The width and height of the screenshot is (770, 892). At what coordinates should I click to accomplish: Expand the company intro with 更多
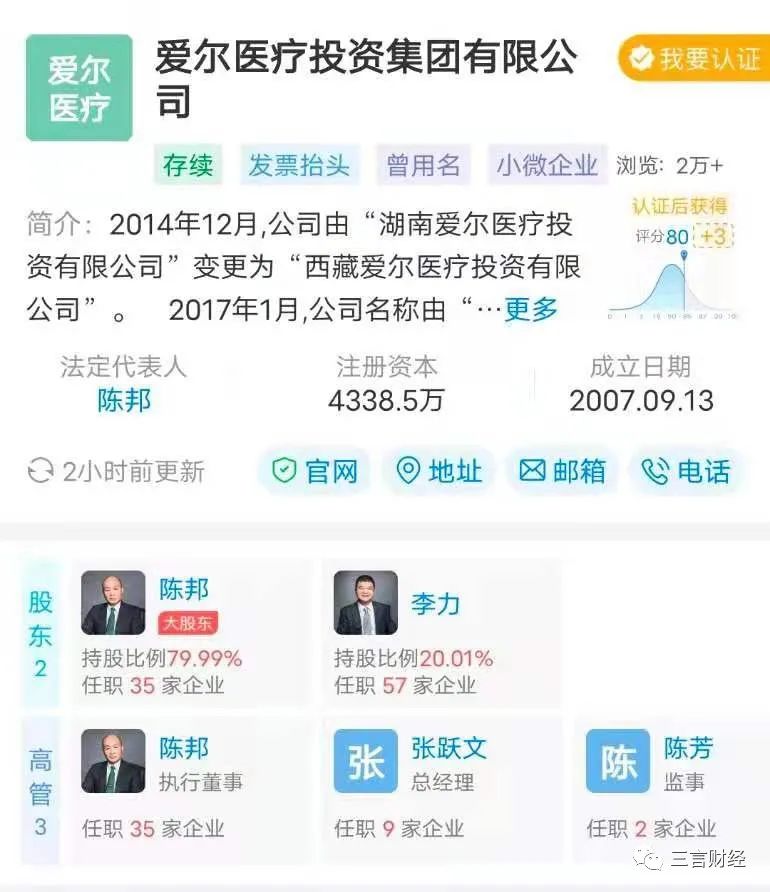531,309
